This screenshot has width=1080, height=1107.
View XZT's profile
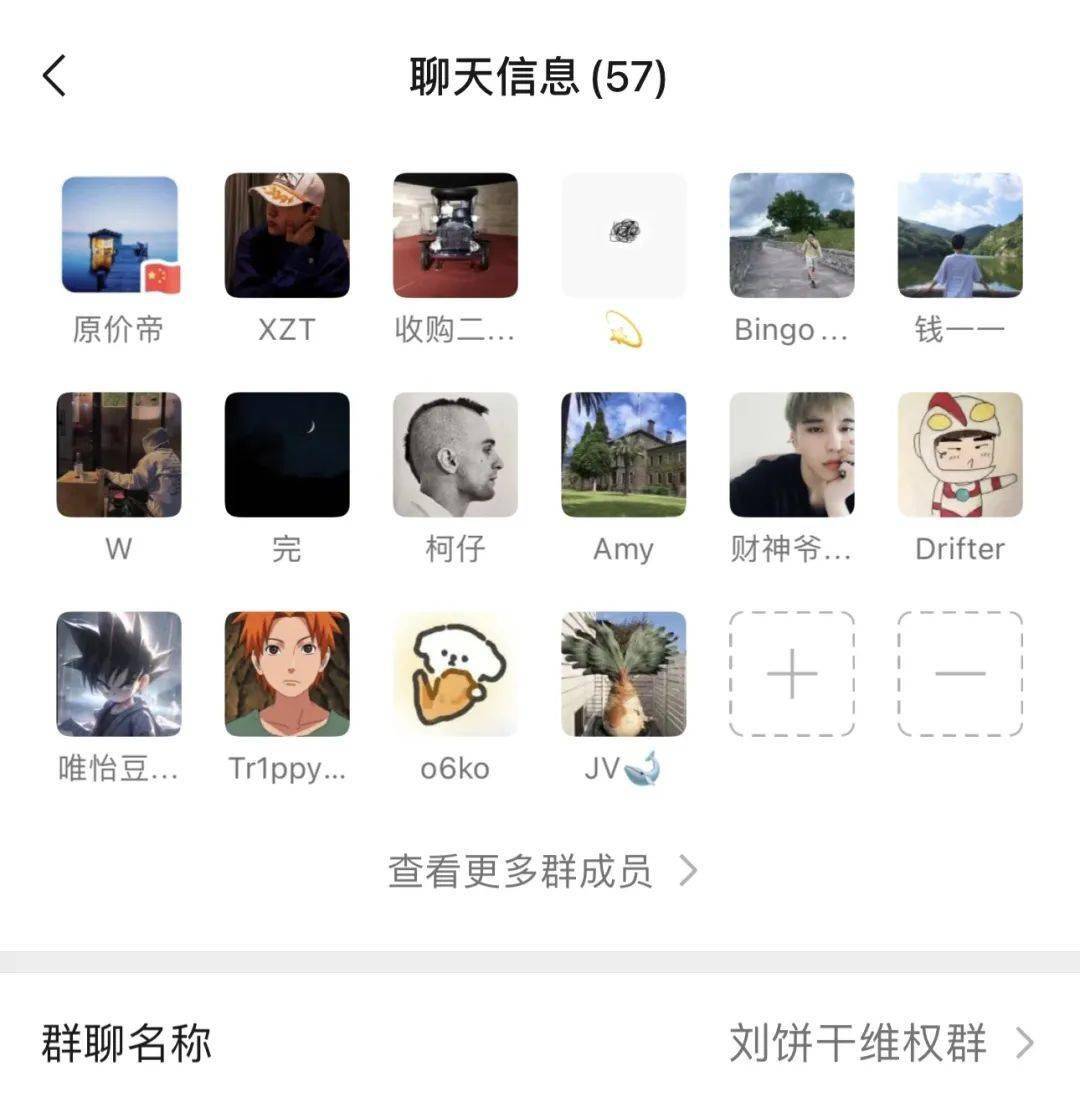tap(287, 236)
